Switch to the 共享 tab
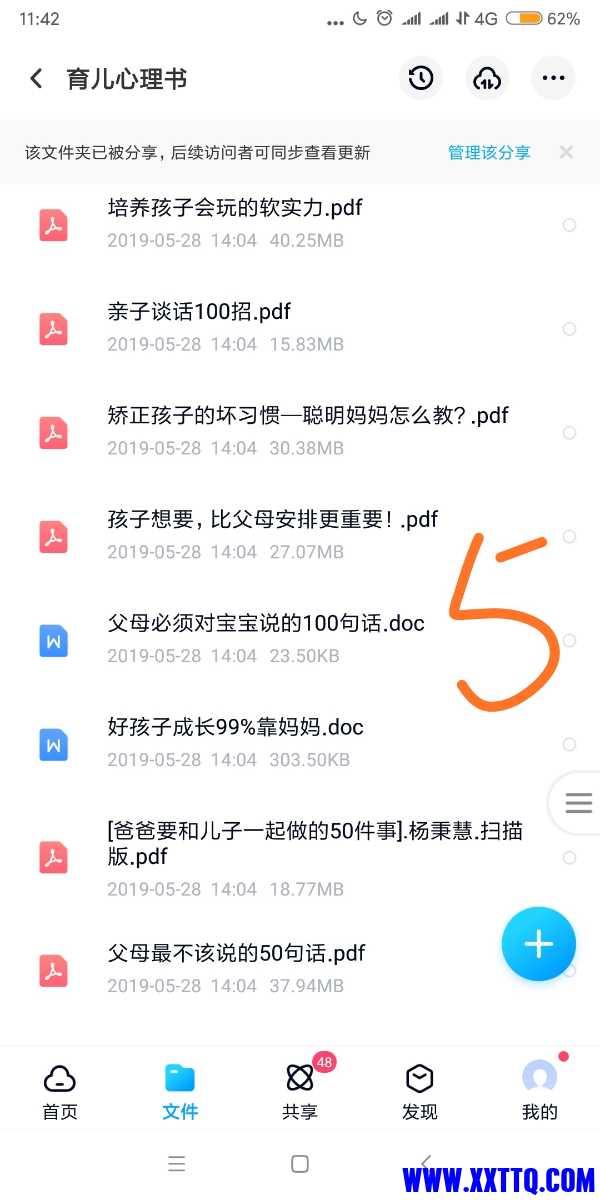 point(300,1091)
